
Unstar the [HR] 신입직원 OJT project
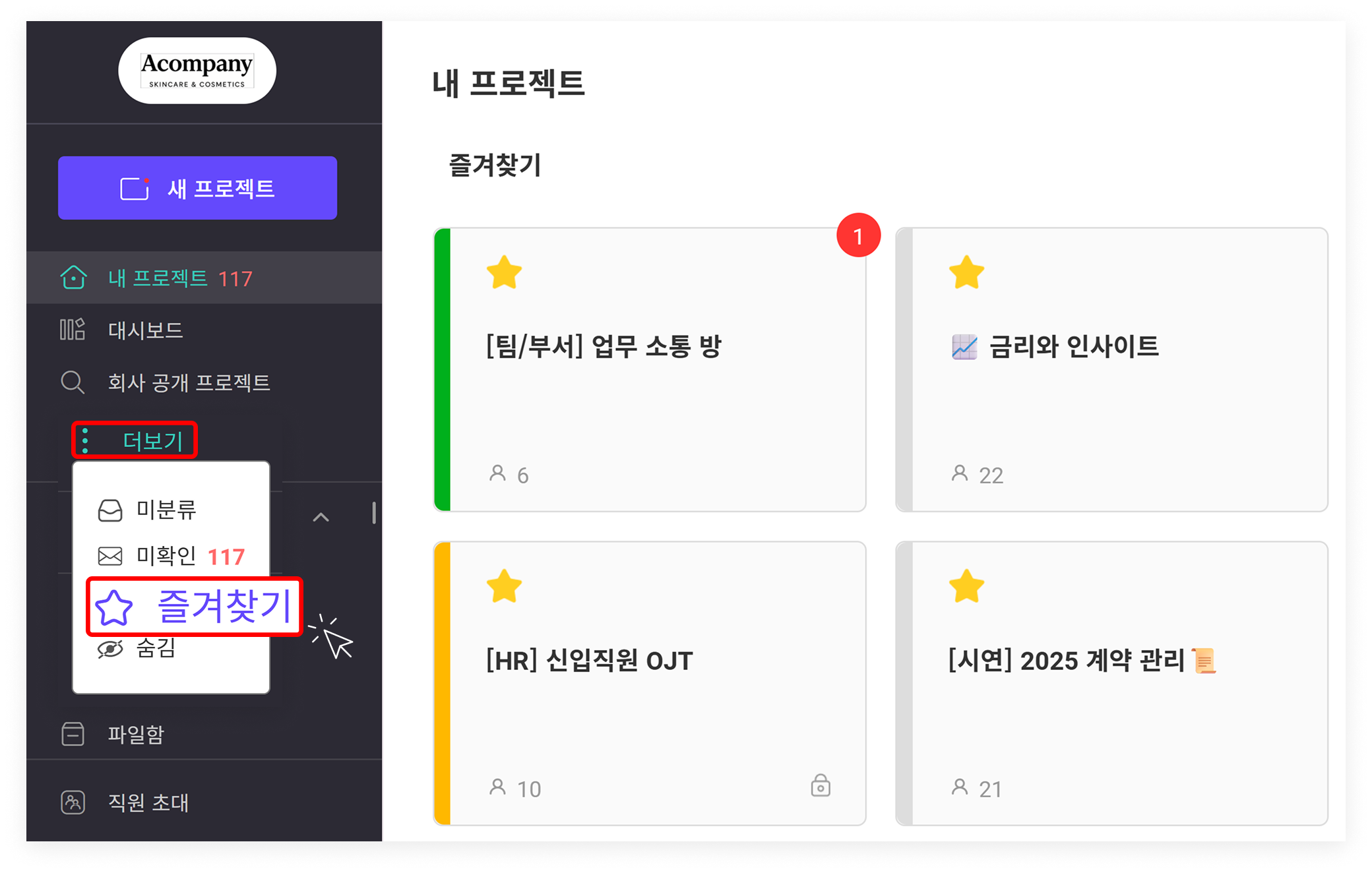[x=504, y=586]
